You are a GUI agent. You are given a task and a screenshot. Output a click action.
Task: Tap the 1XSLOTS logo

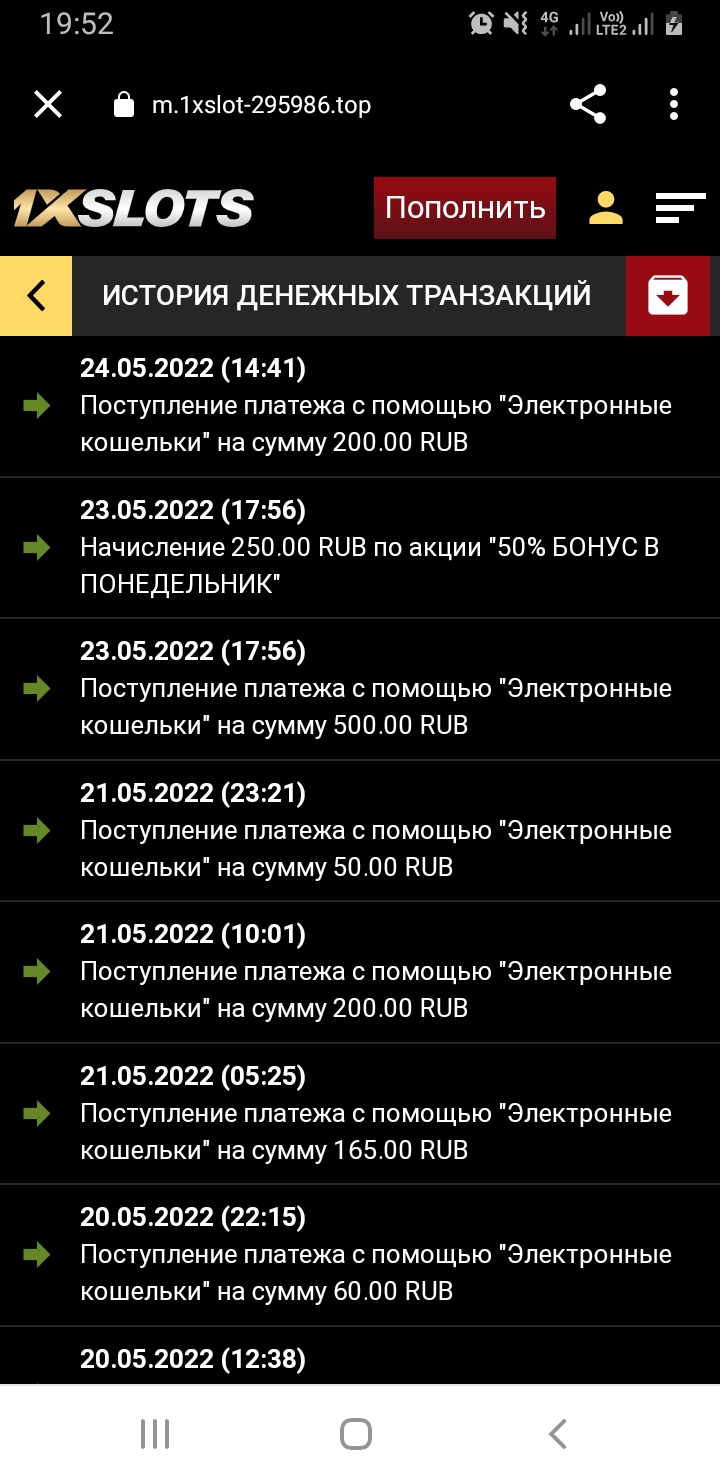point(133,208)
